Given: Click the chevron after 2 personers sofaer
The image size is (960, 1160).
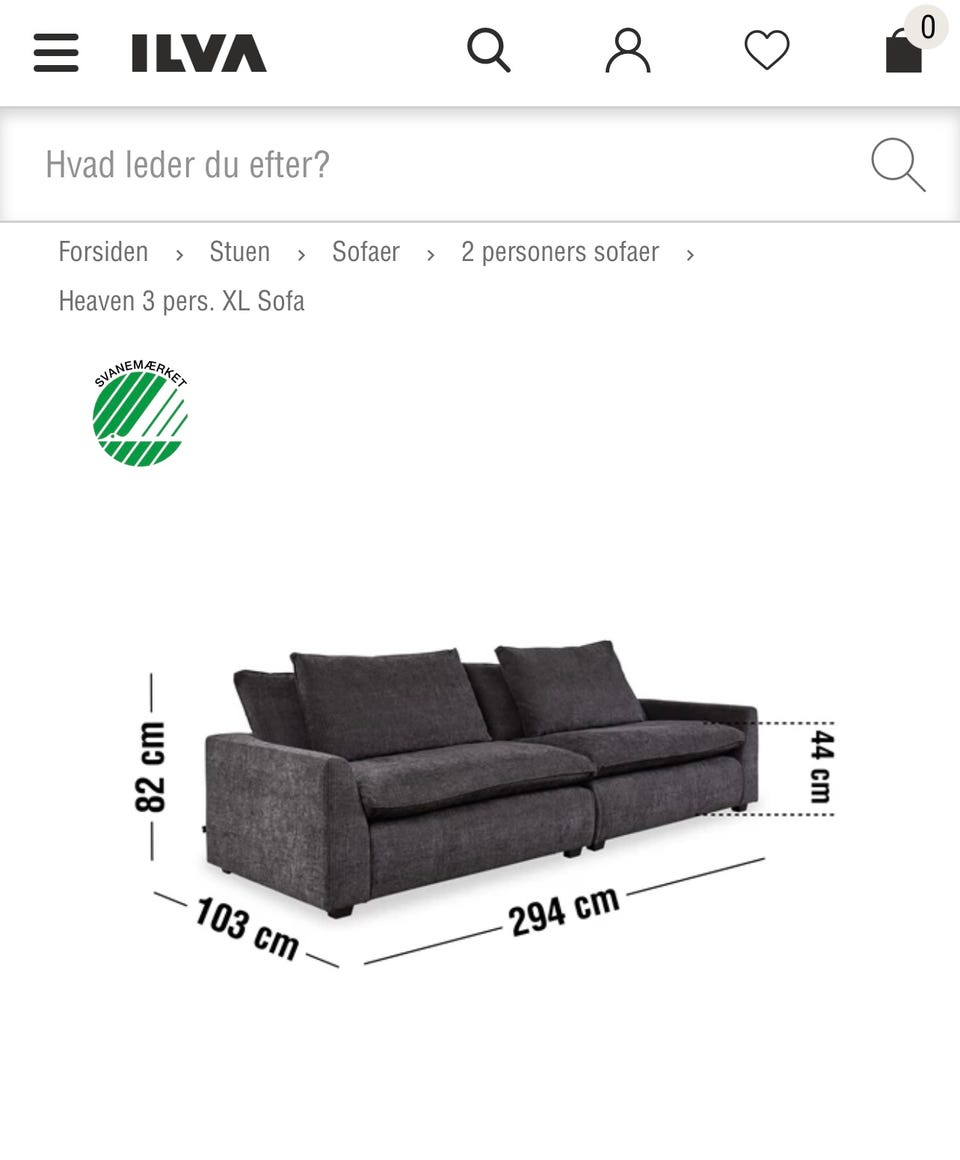Looking at the screenshot, I should (690, 254).
